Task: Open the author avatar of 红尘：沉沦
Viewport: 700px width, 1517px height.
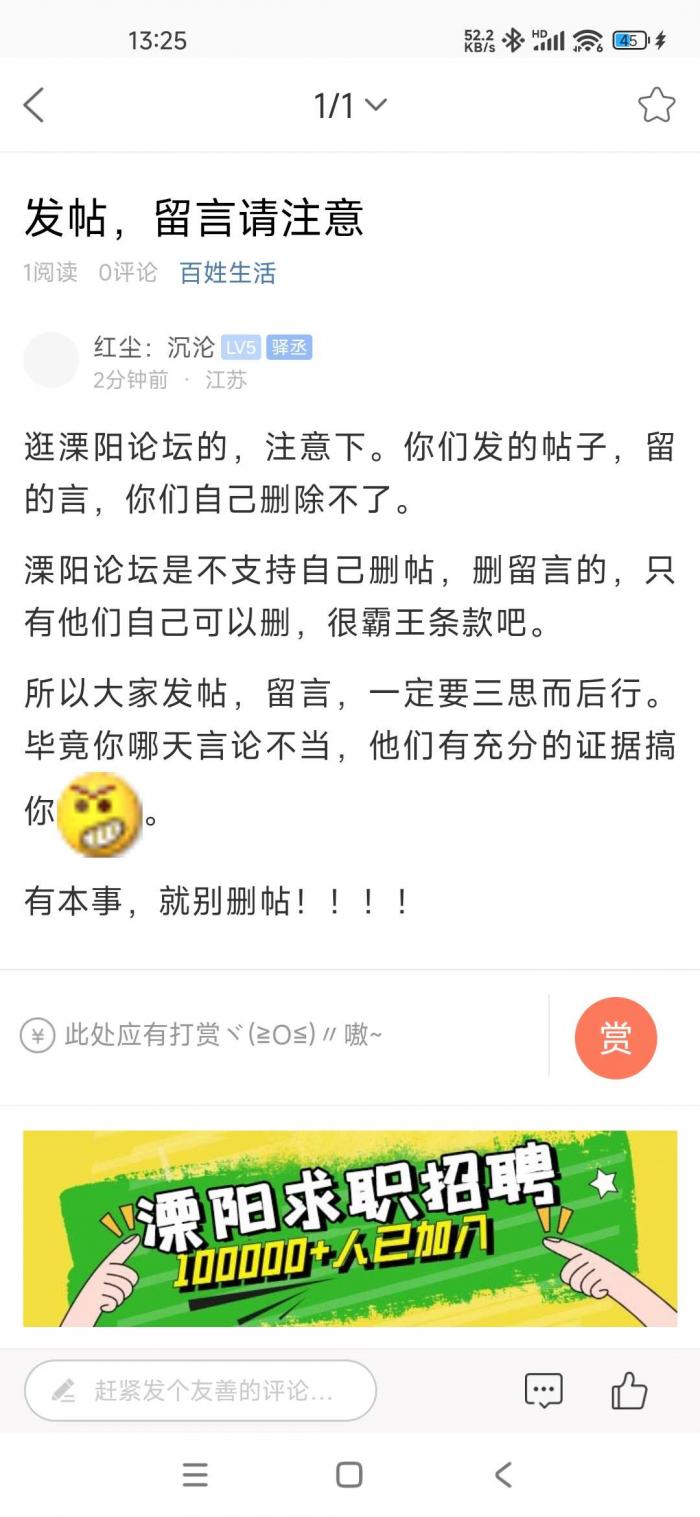Action: (50, 361)
